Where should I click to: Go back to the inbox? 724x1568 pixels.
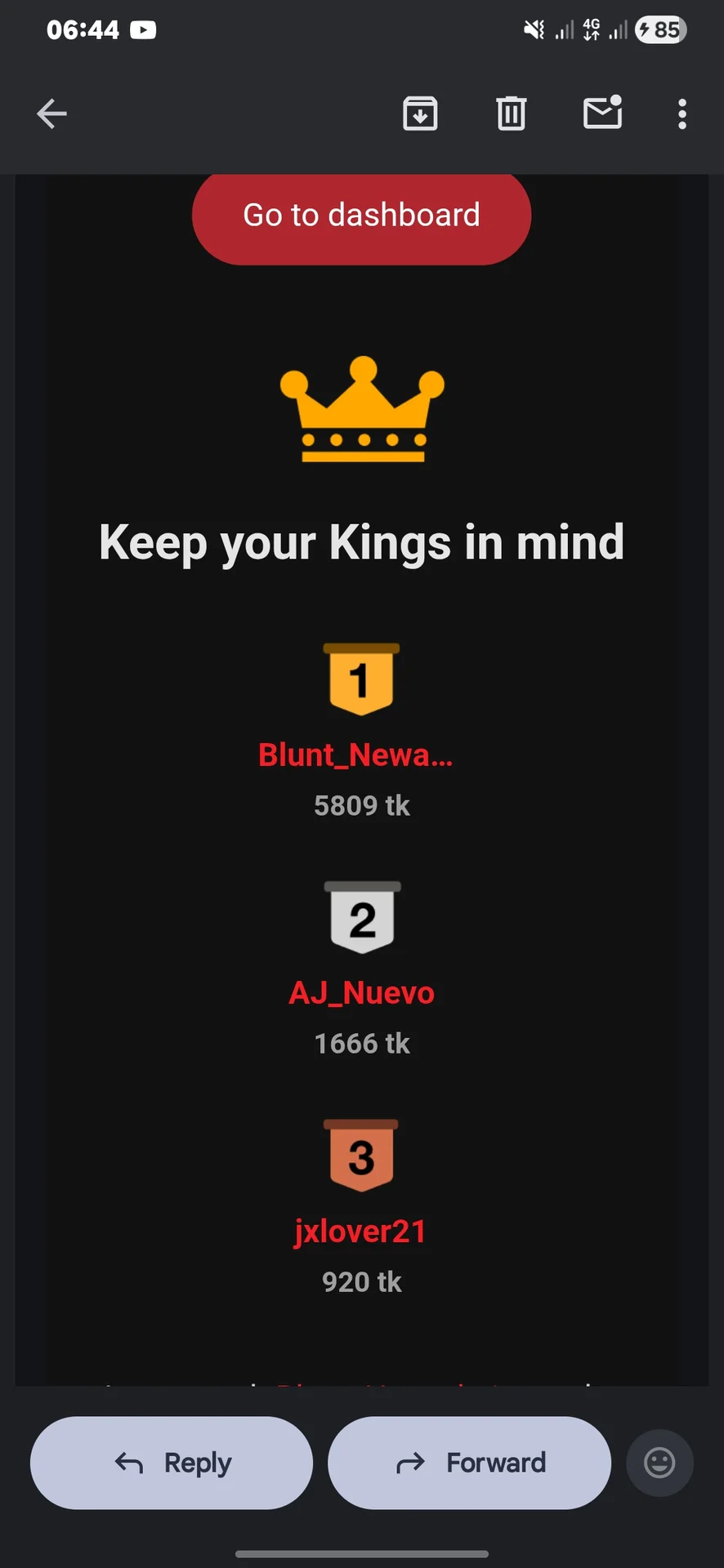tap(51, 114)
